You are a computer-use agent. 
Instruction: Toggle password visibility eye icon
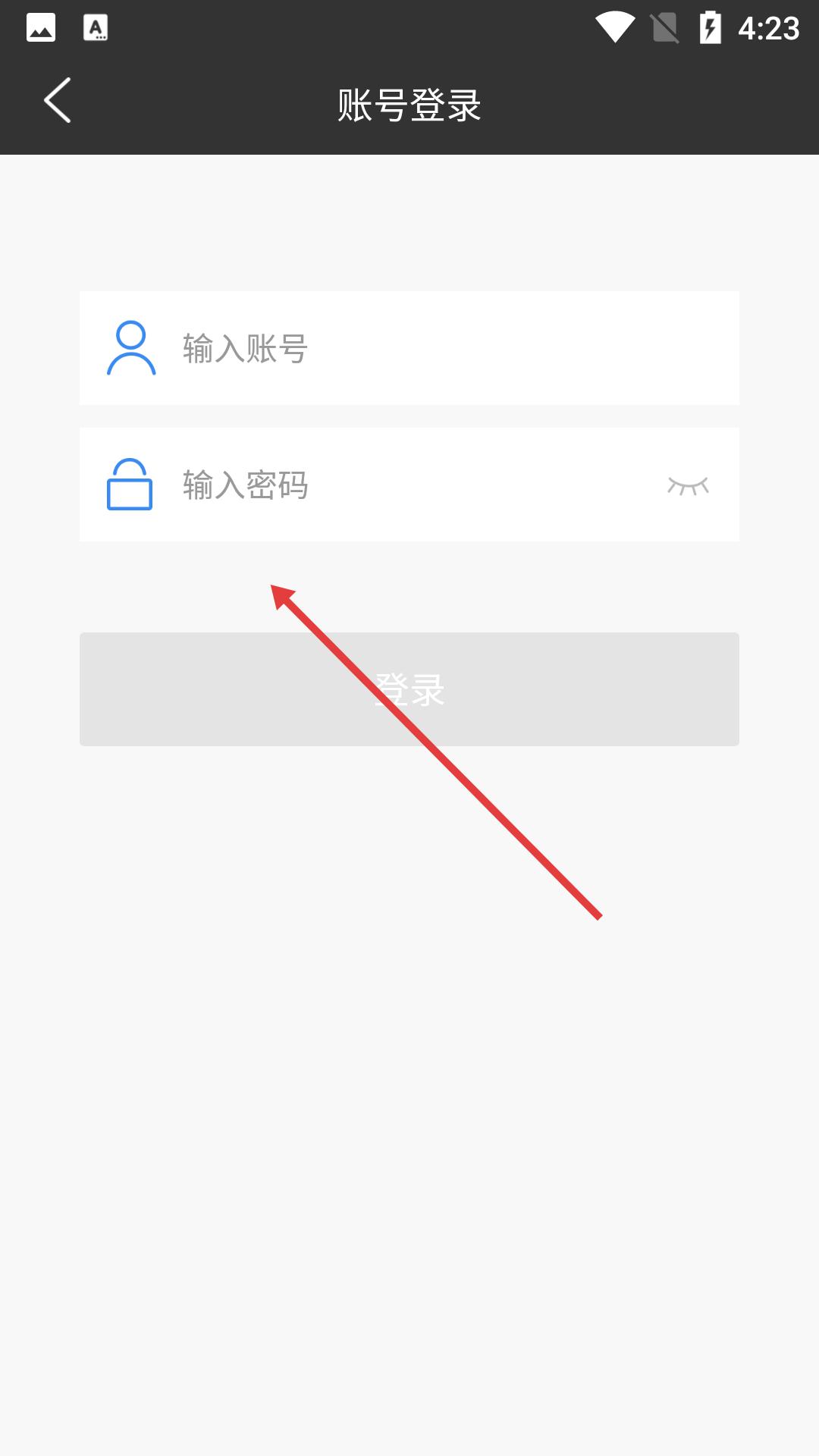(688, 485)
